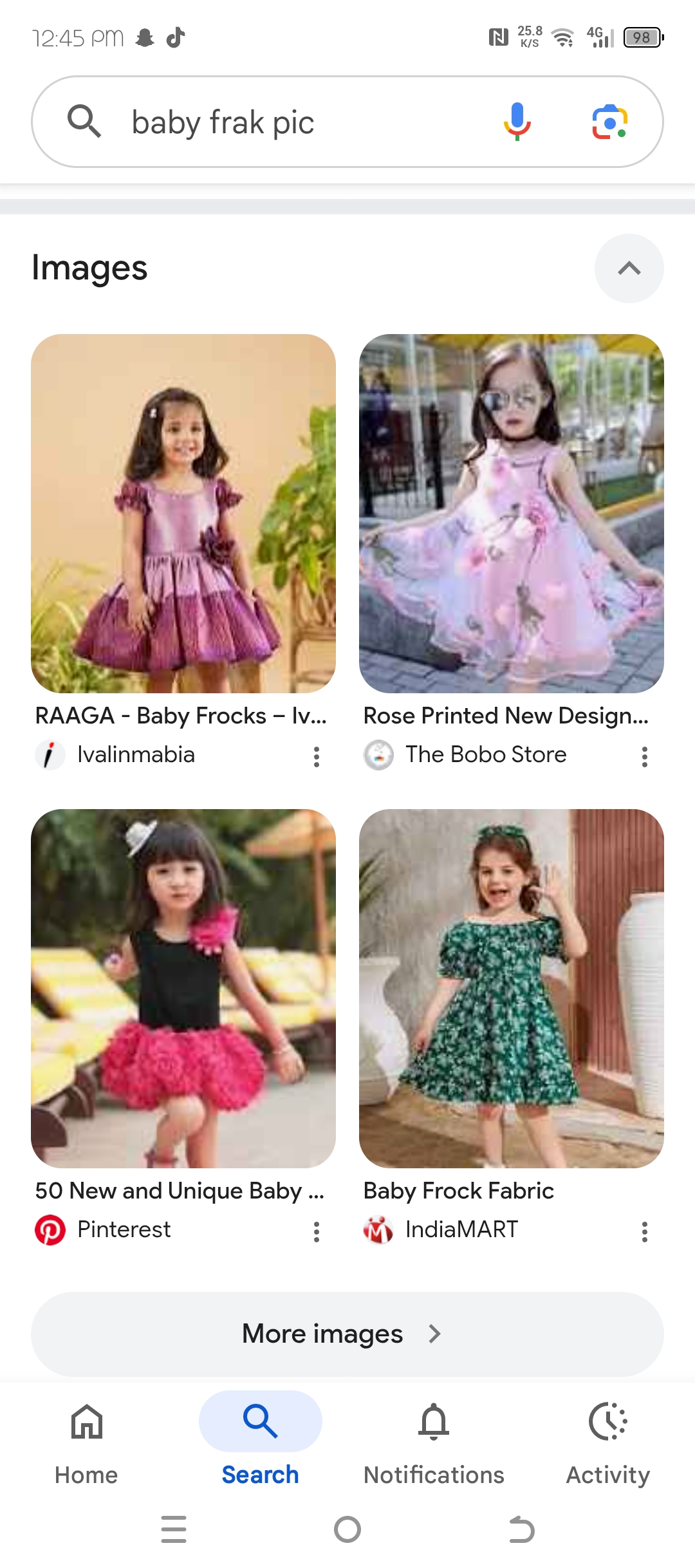Open the 50 New and Unique Baby image
Viewport: 695px width, 1568px height.
(x=183, y=988)
